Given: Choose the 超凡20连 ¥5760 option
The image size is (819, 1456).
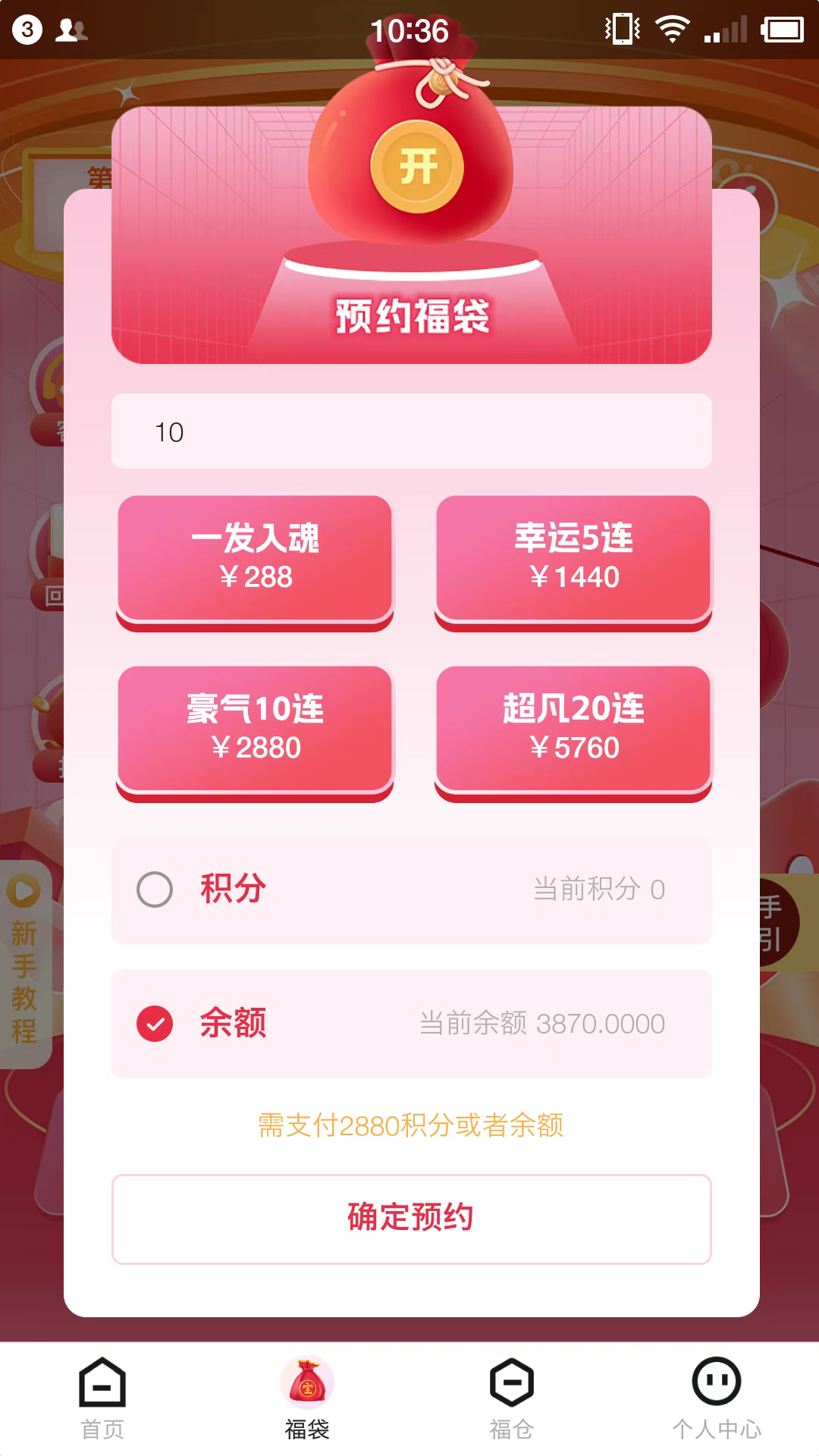Looking at the screenshot, I should click(x=573, y=728).
